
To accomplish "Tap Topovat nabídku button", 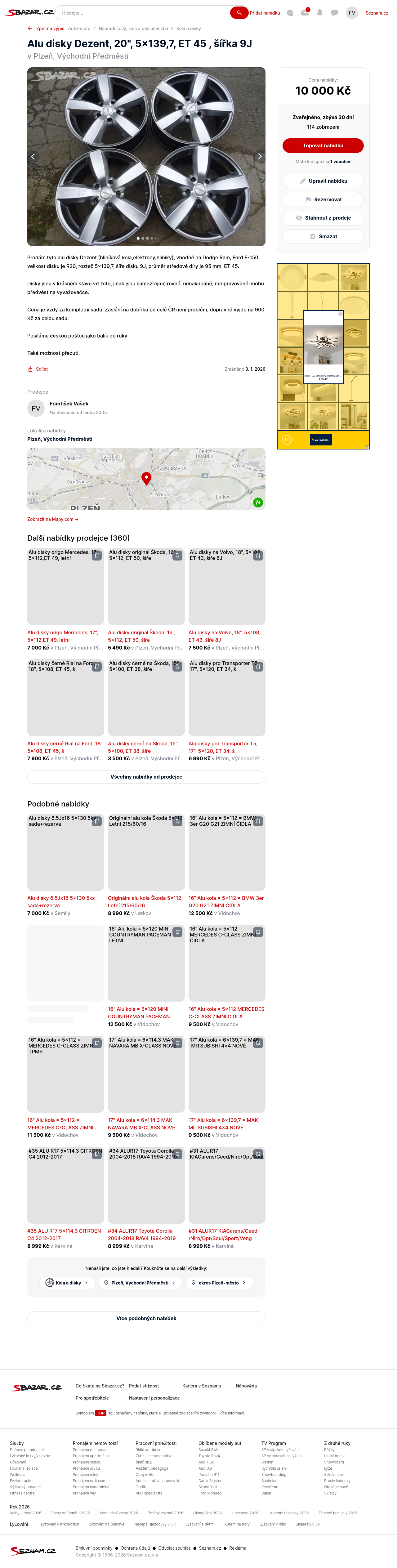I will coord(323,145).
